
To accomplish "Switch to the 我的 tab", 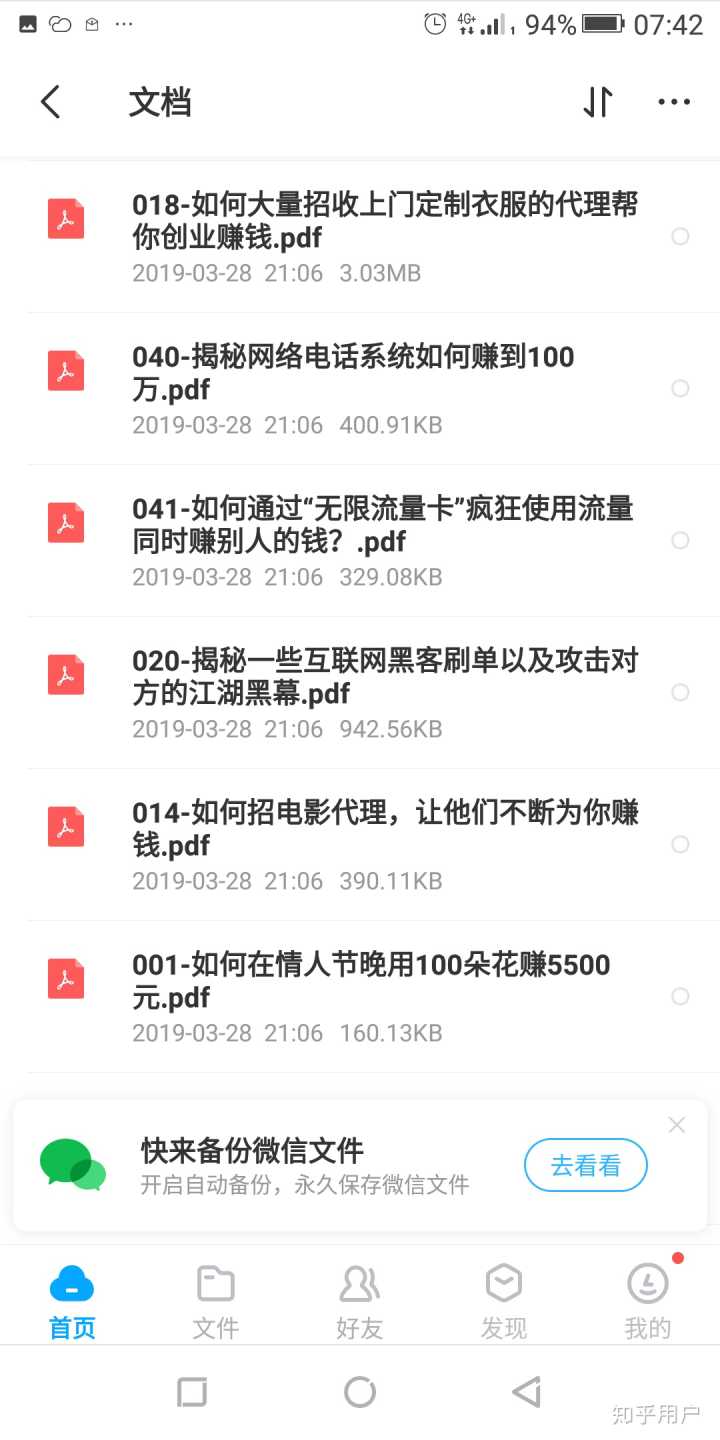I will (x=648, y=1300).
